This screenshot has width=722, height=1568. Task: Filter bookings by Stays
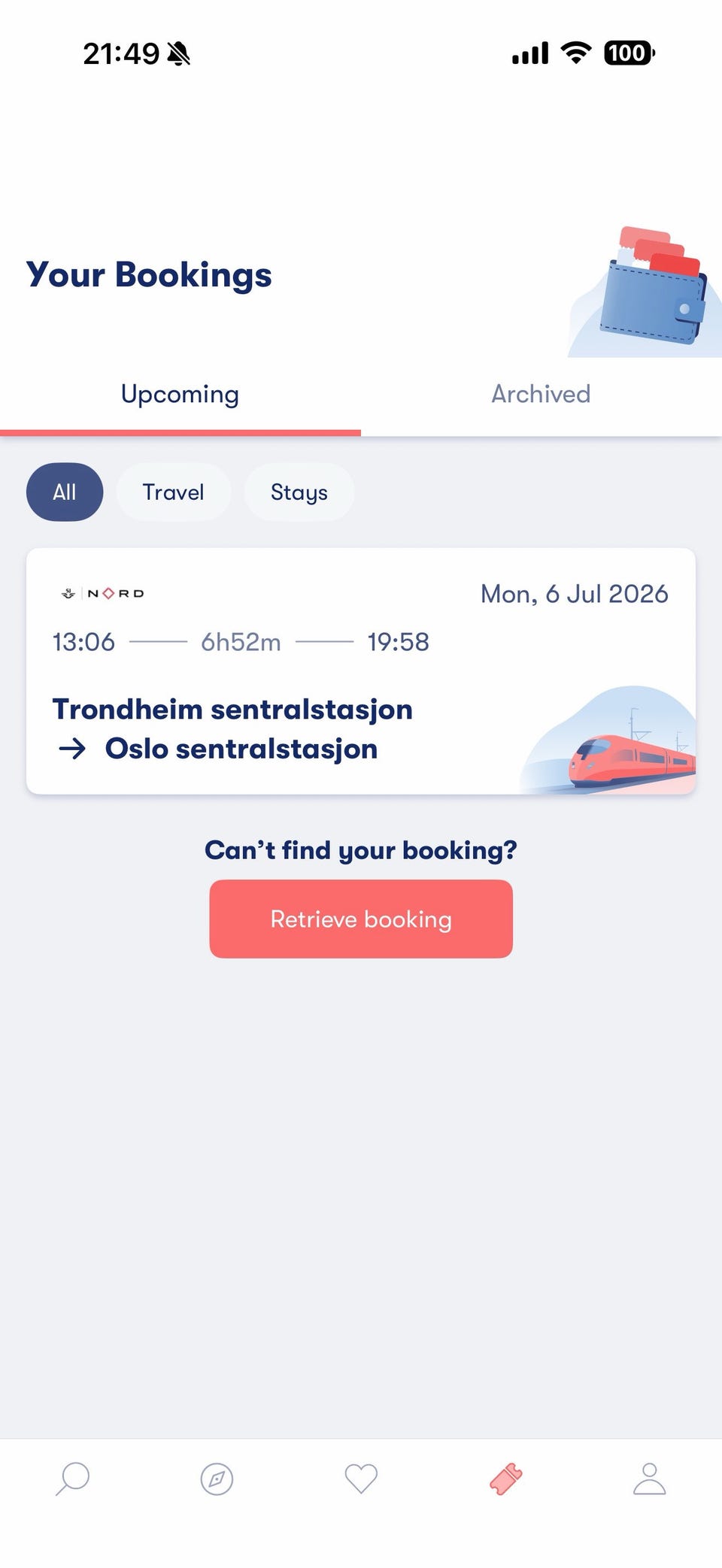coord(299,492)
